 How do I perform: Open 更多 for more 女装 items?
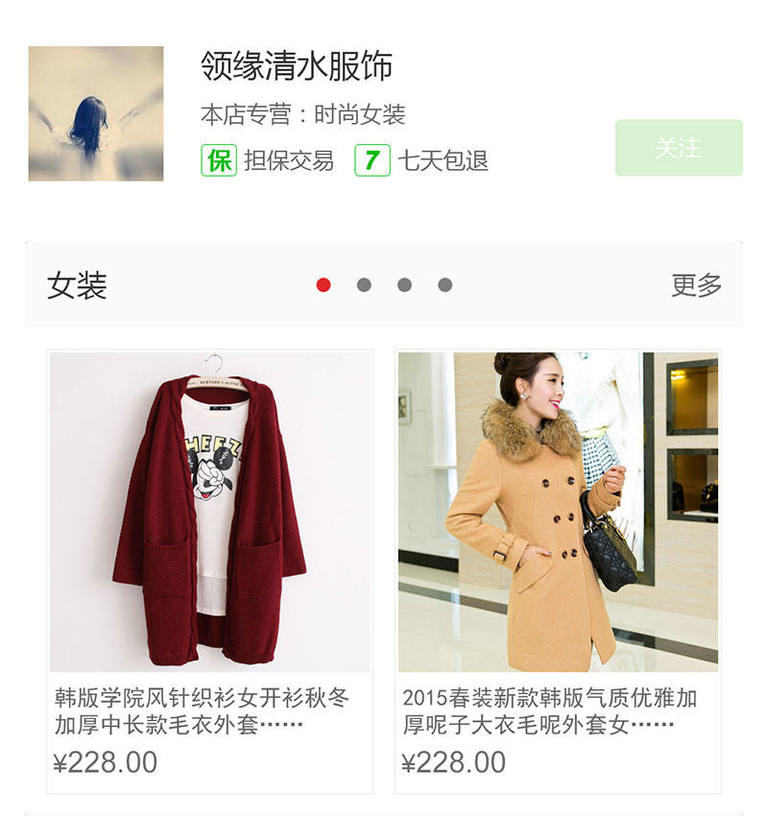(x=696, y=285)
